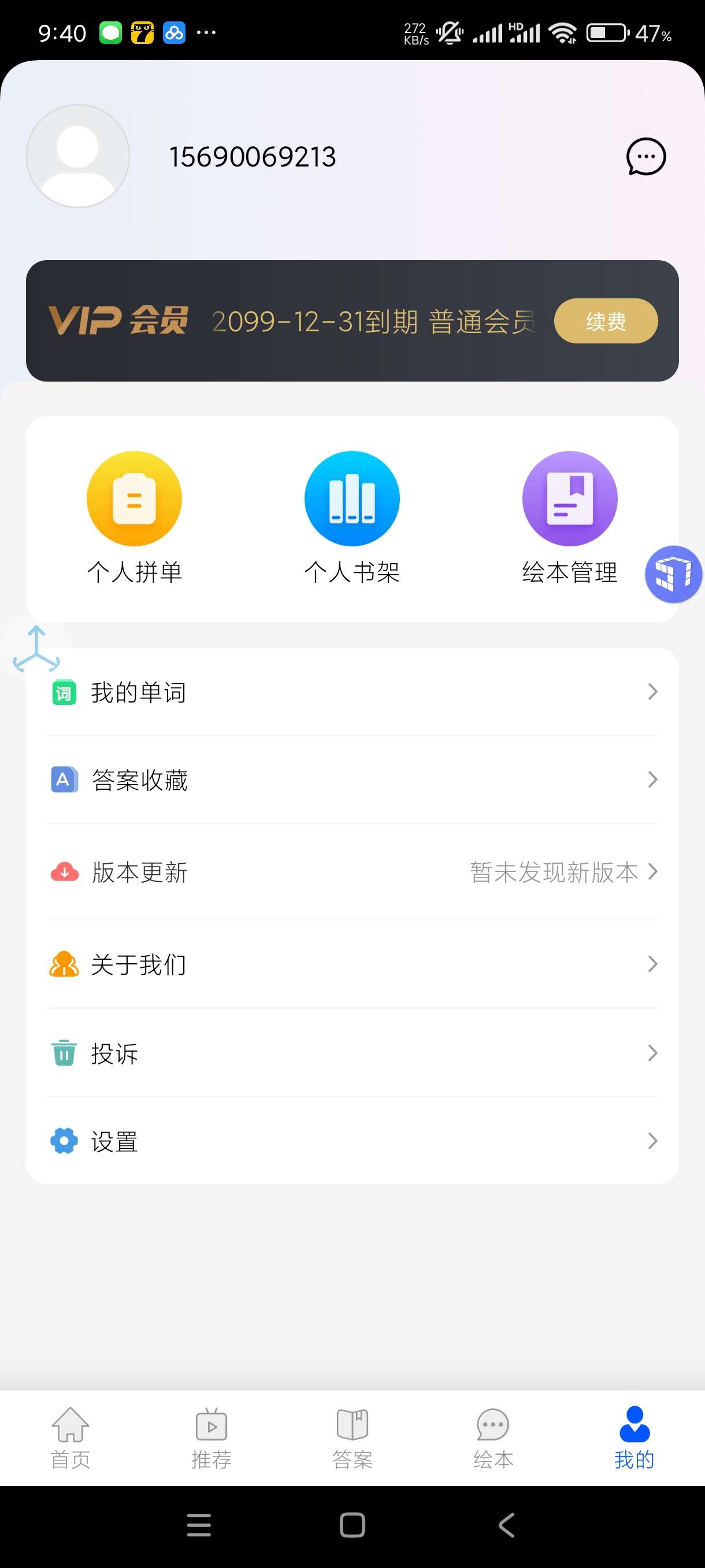Screen dimensions: 705x1568
Task: Tap the floating blue cube button
Action: pyautogui.click(x=673, y=574)
